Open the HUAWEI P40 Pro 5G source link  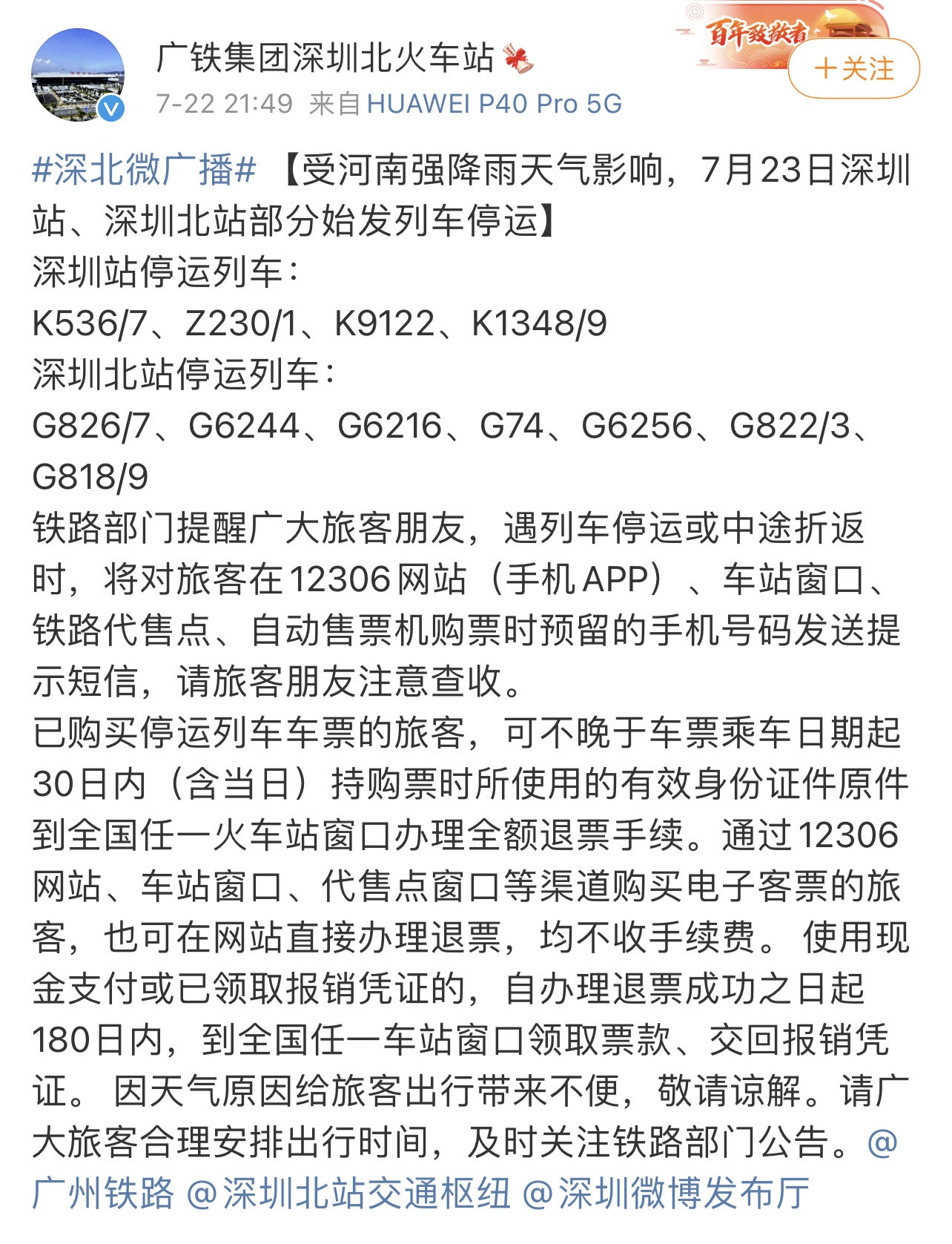tap(494, 104)
